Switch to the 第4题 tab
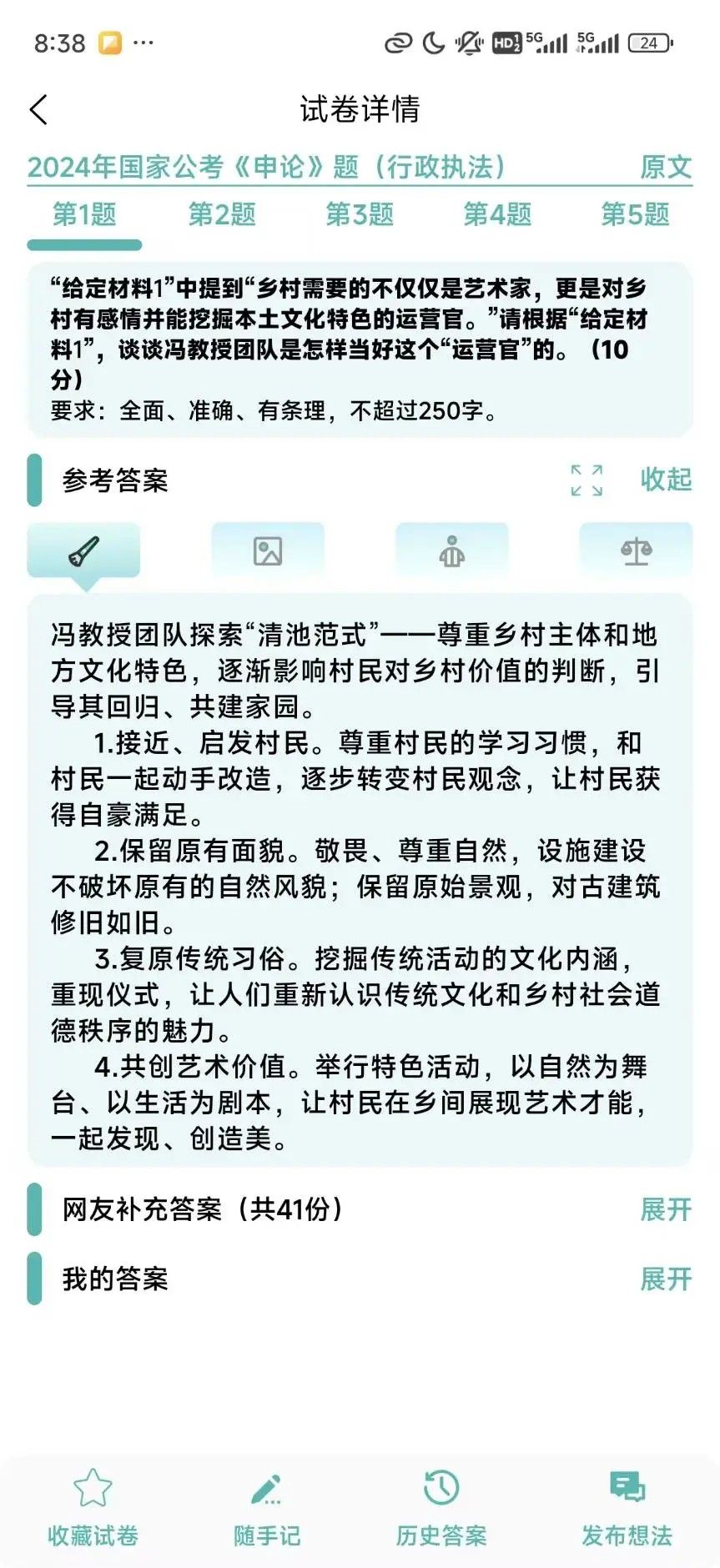The height and width of the screenshot is (1568, 720). coord(497,214)
